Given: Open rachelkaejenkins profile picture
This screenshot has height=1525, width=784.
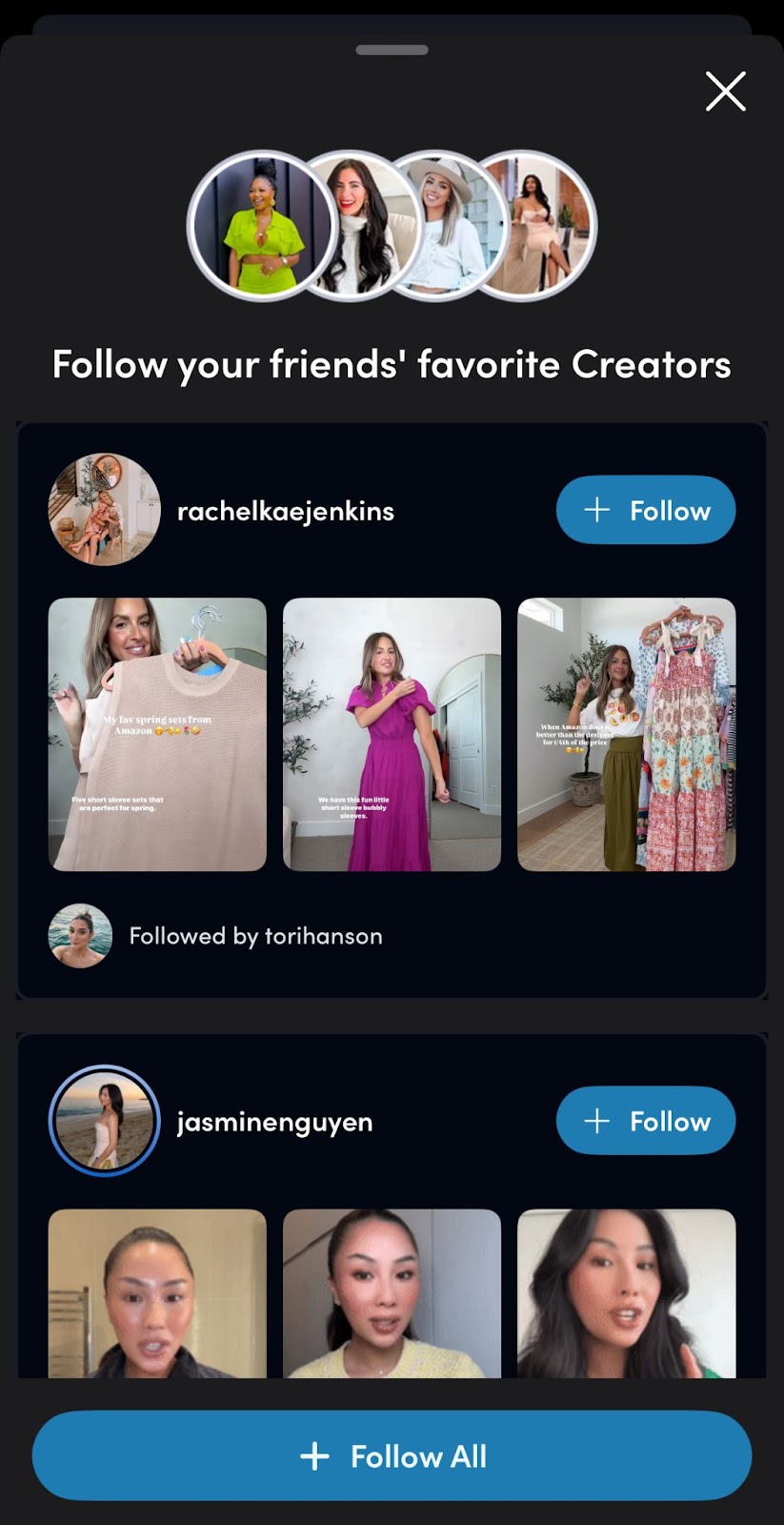Looking at the screenshot, I should tap(104, 510).
